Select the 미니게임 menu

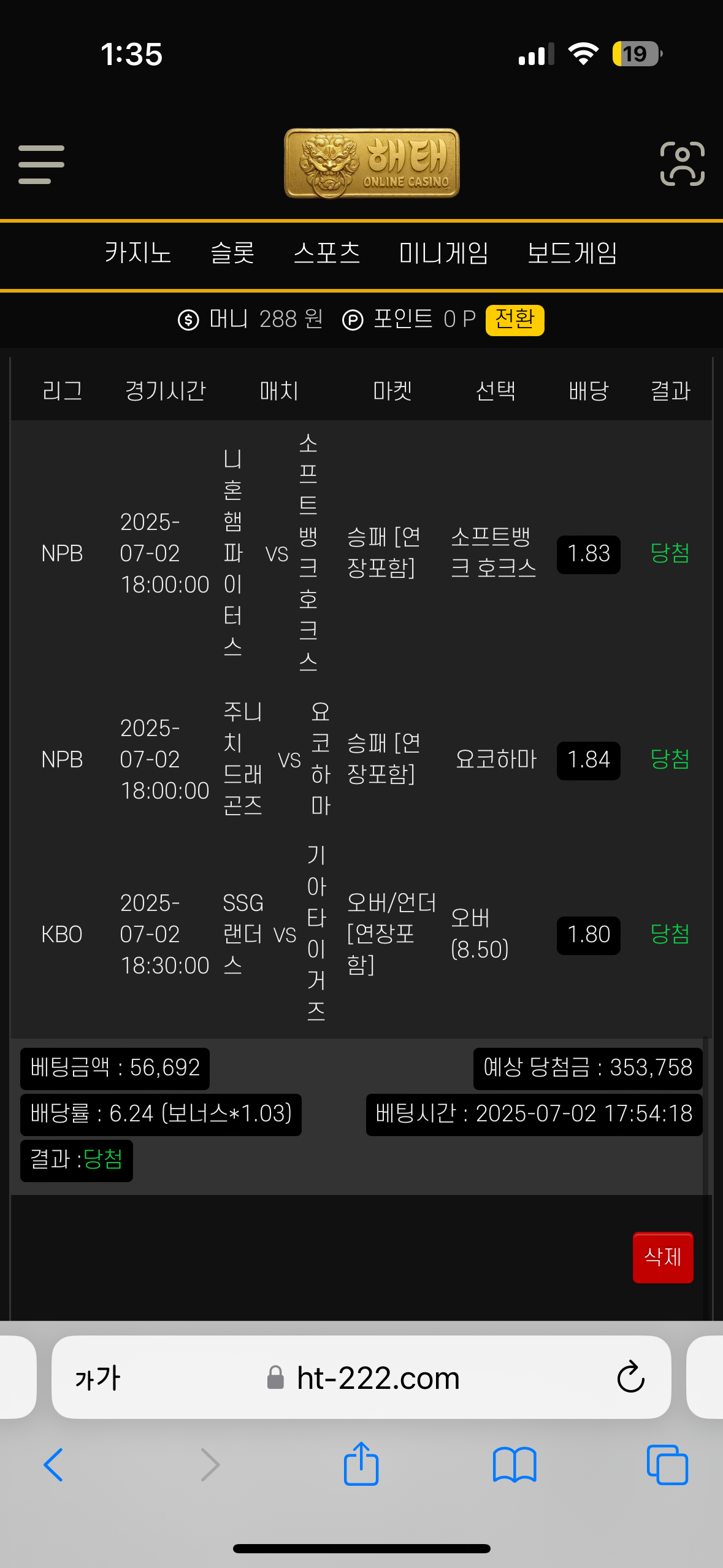tap(443, 253)
